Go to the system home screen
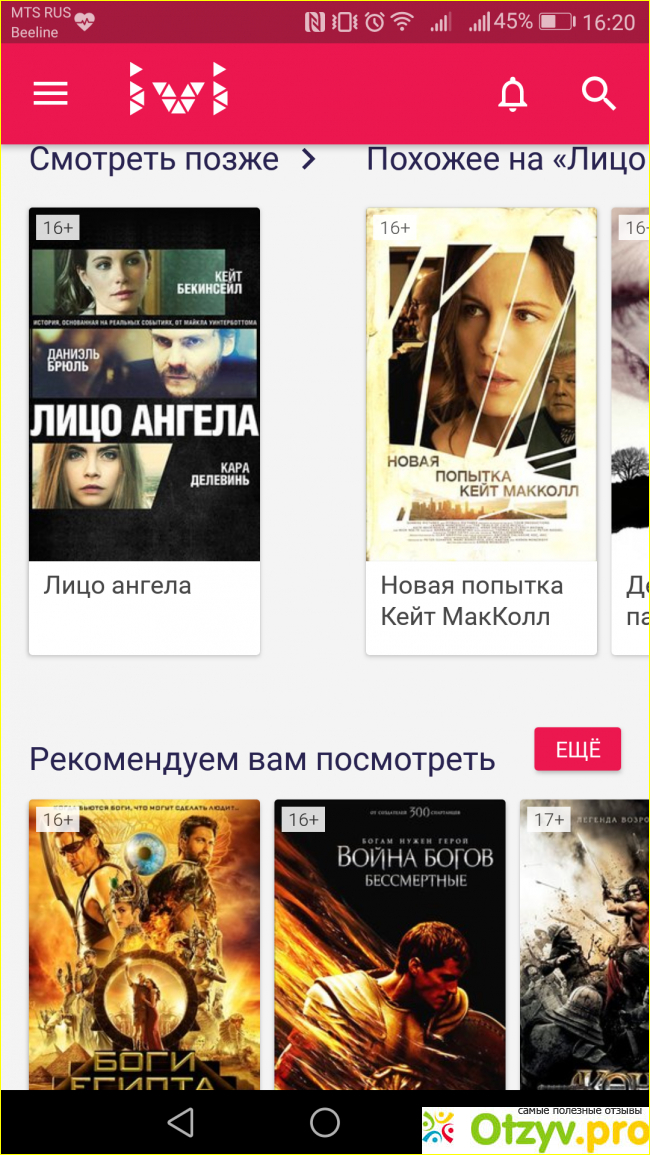 (325, 1122)
